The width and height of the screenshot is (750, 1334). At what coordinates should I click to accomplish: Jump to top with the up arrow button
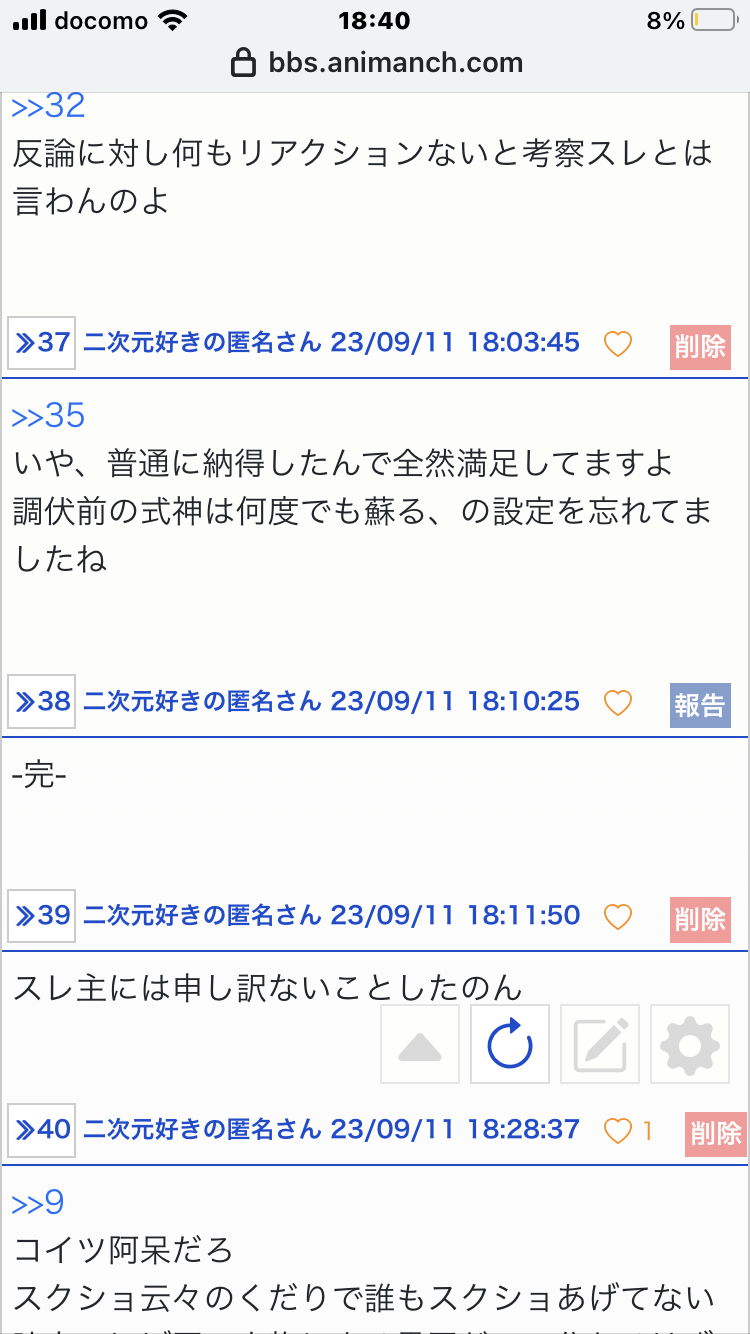click(x=420, y=1045)
